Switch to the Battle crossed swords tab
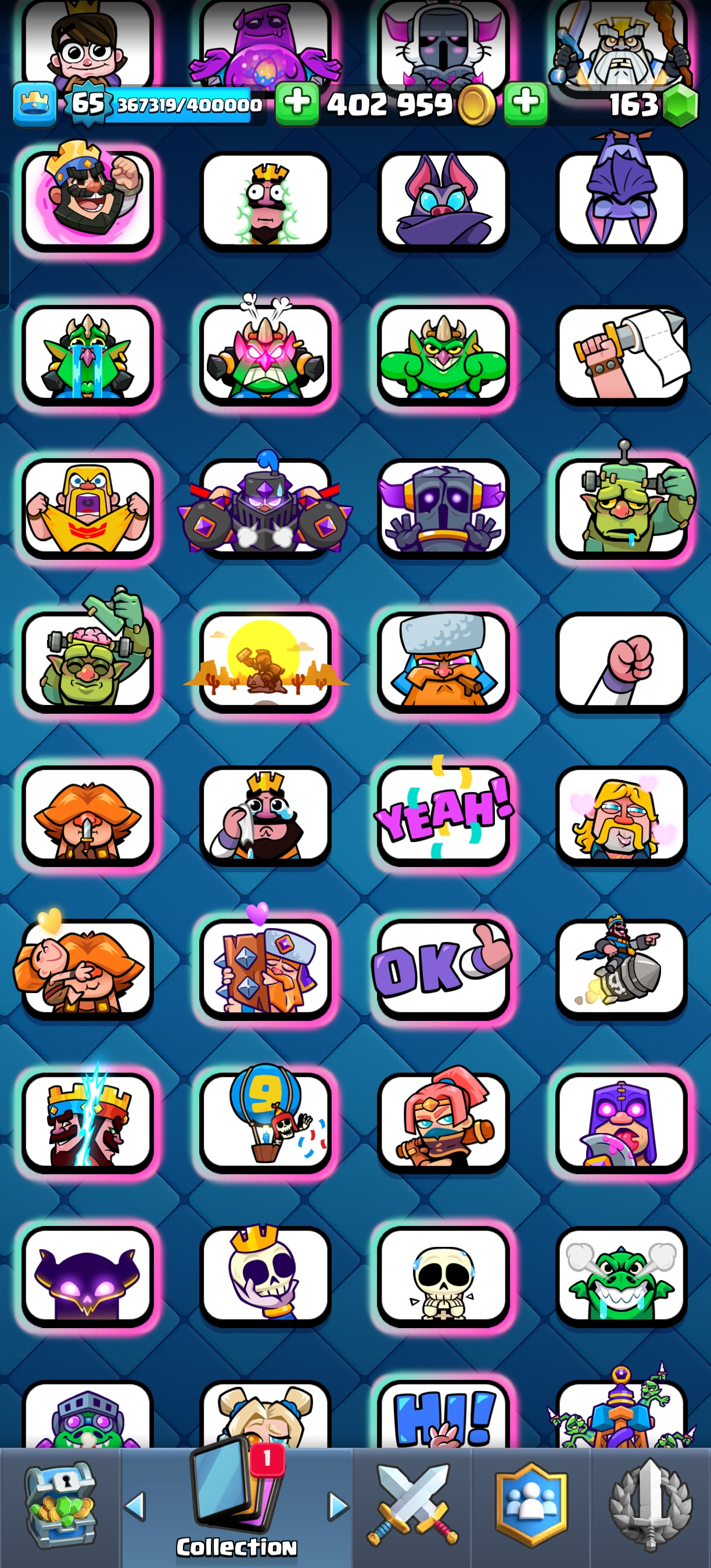This screenshot has width=711, height=1568. 412,1505
